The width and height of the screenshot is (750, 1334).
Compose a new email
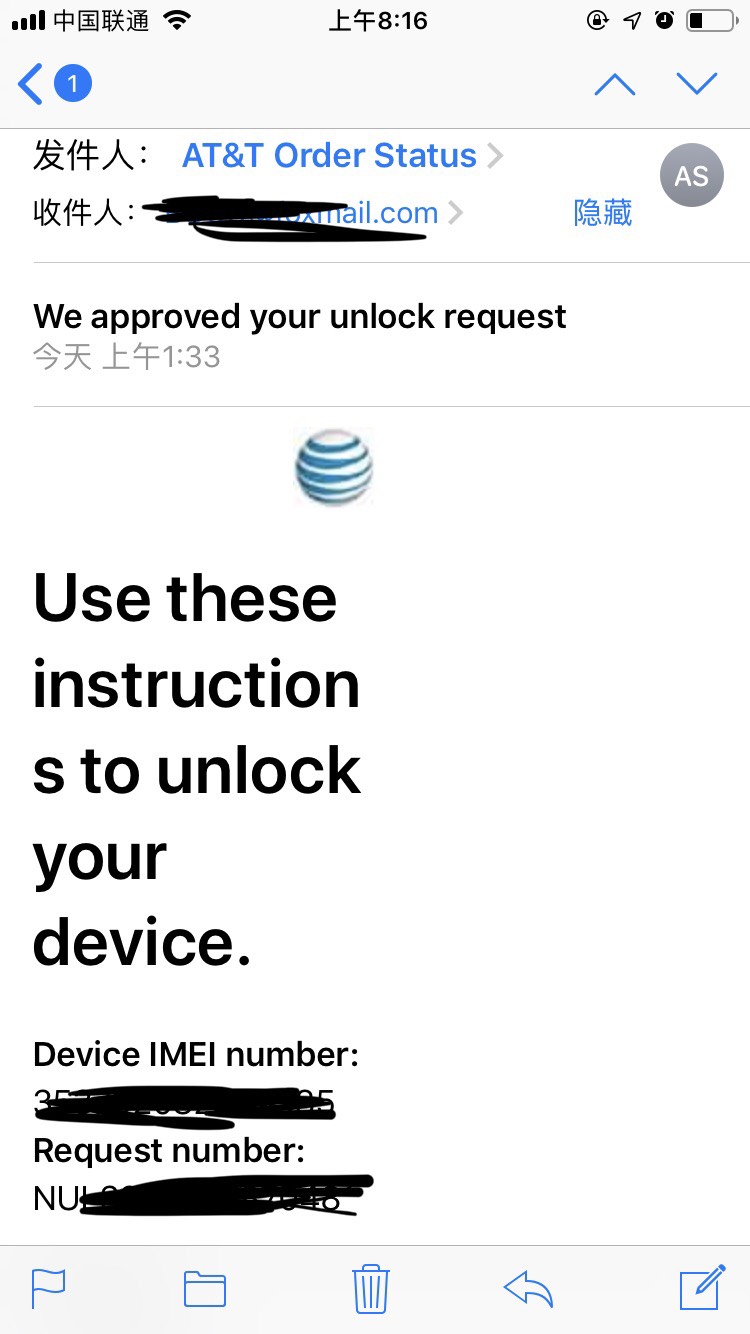coord(701,1288)
